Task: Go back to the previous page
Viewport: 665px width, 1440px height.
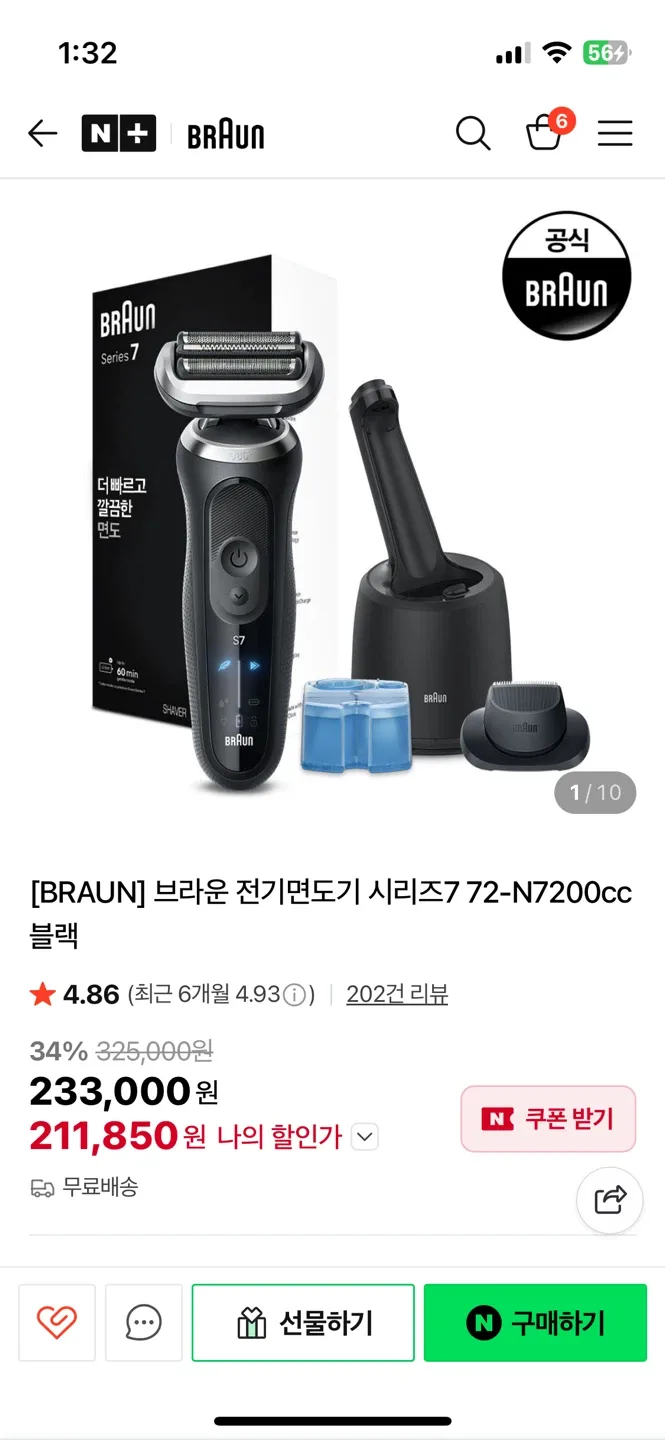Action: (42, 134)
